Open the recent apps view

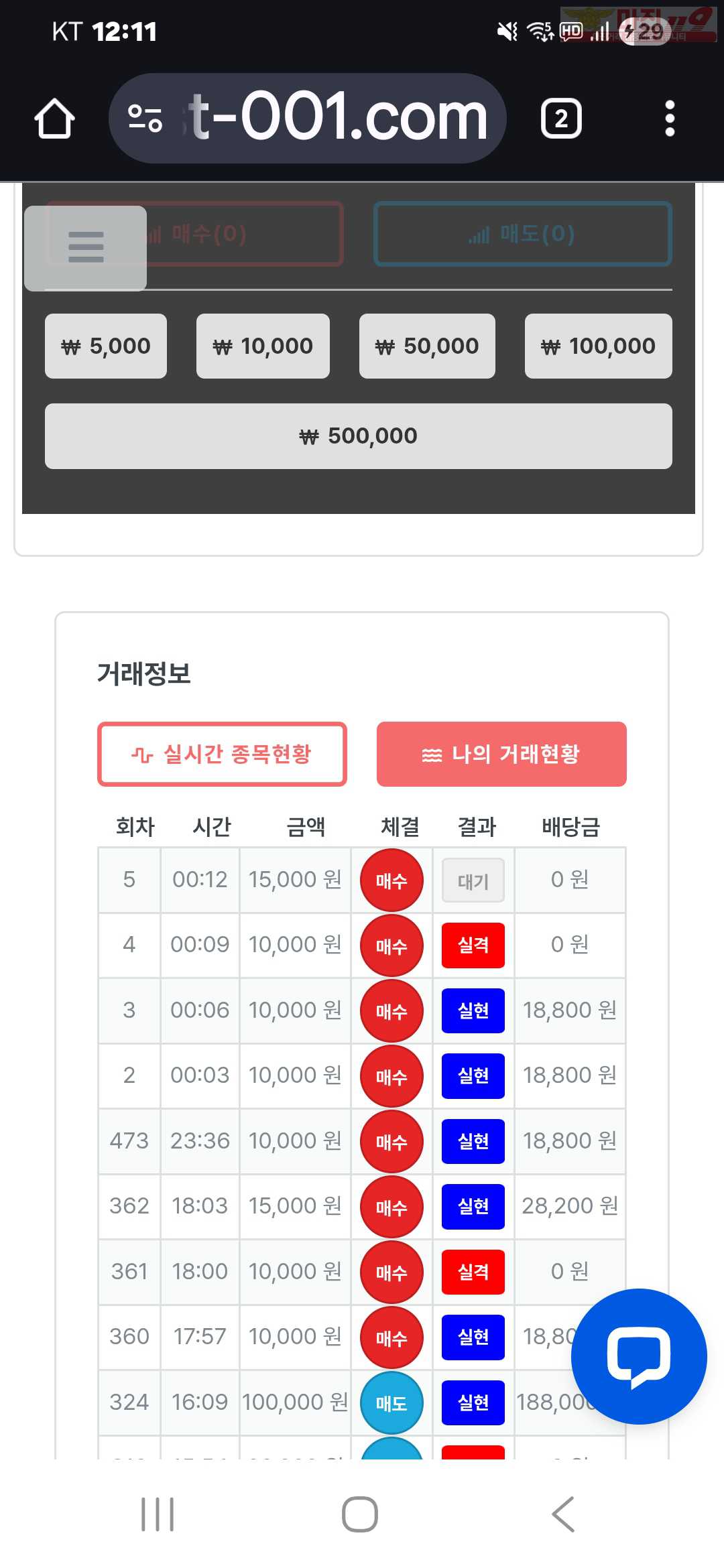click(158, 1514)
